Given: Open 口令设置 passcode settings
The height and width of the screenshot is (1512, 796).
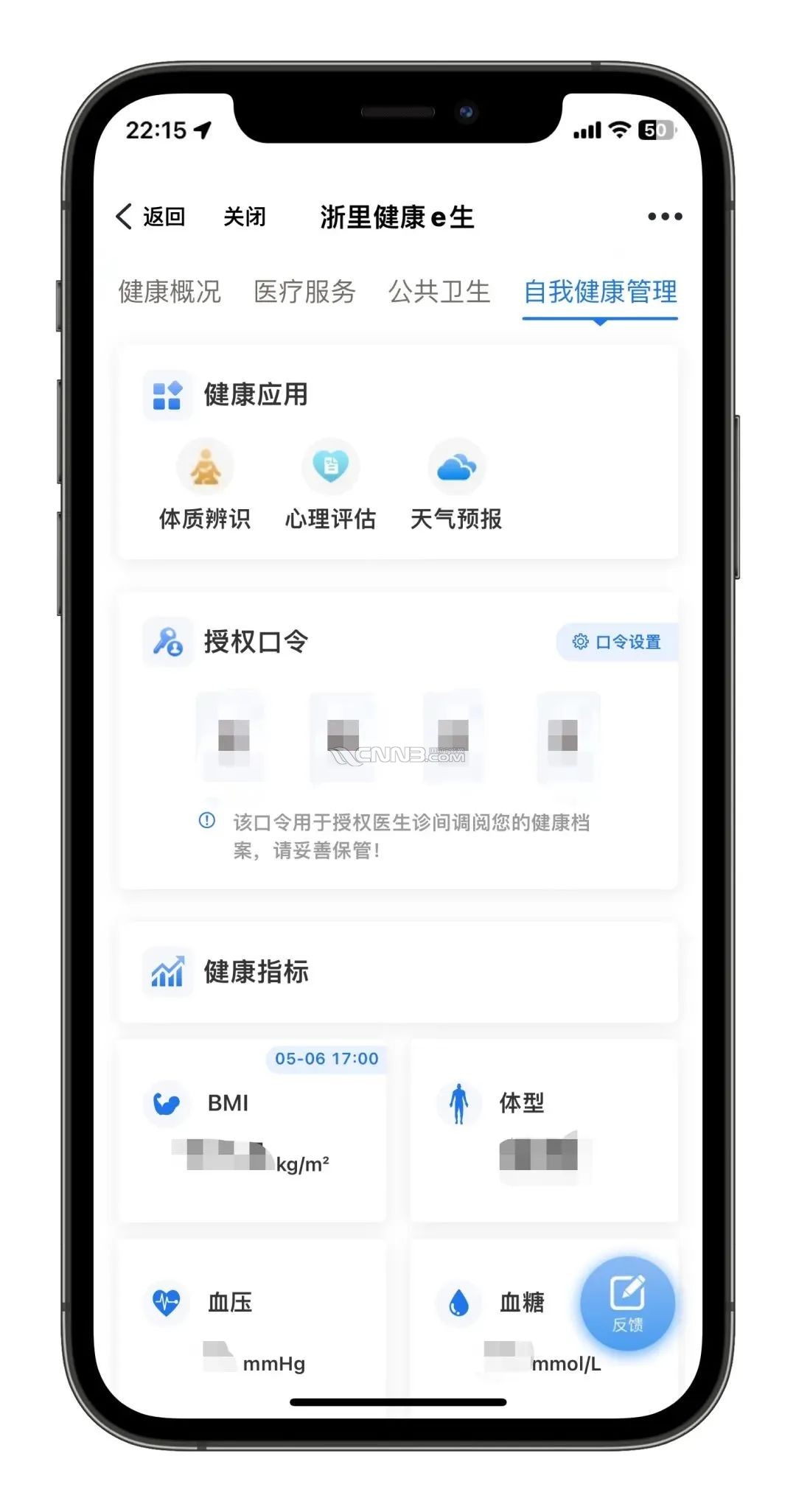Looking at the screenshot, I should [x=618, y=642].
